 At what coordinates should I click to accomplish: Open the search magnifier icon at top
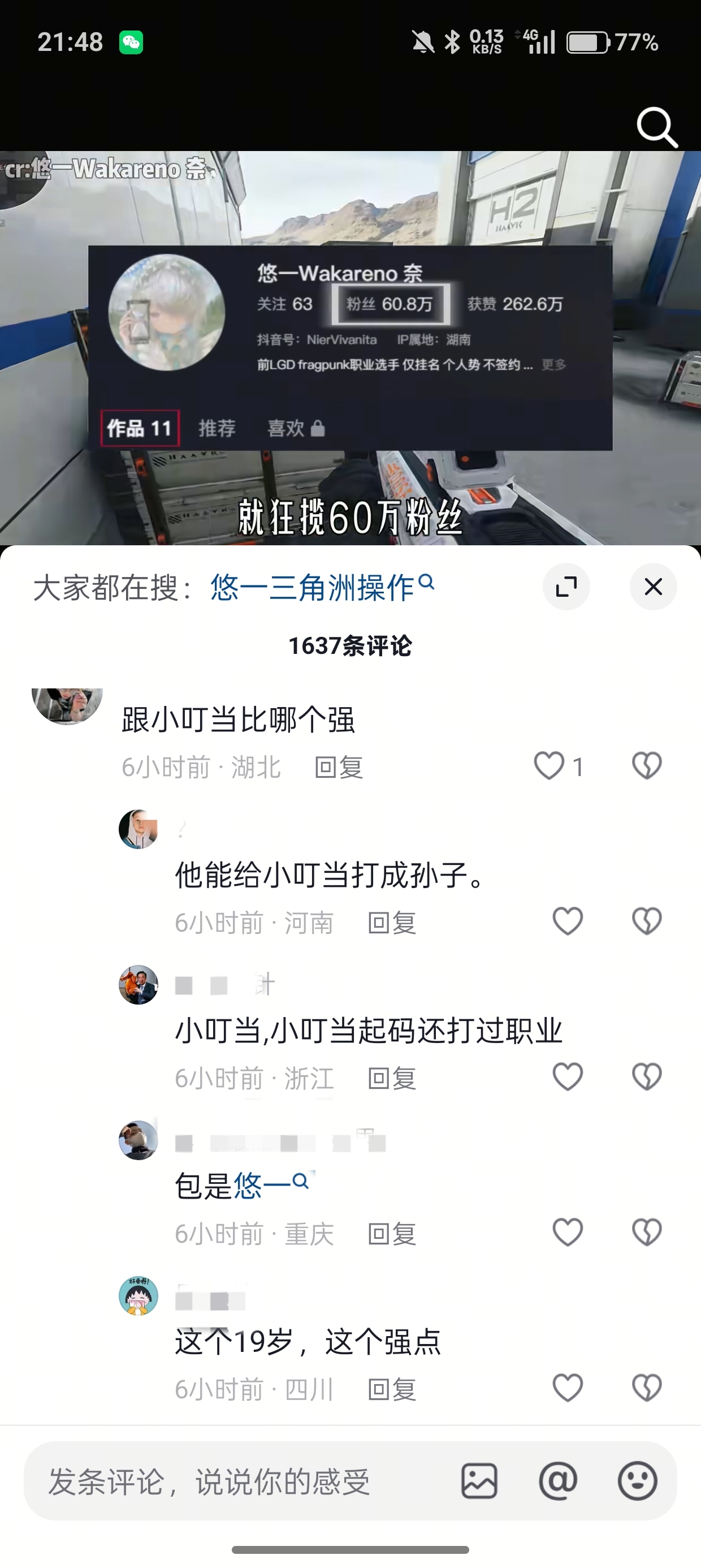tap(656, 127)
